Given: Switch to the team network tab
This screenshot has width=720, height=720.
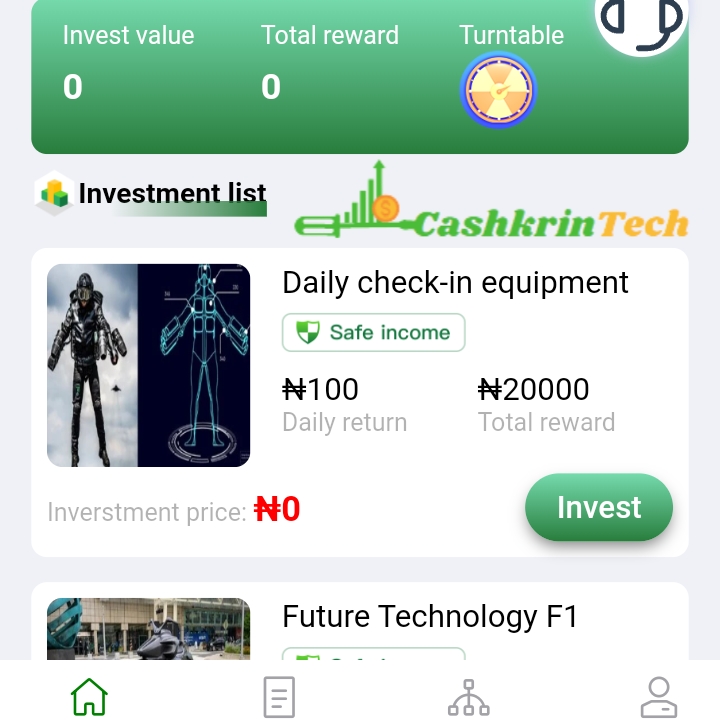Looking at the screenshot, I should point(468,696).
